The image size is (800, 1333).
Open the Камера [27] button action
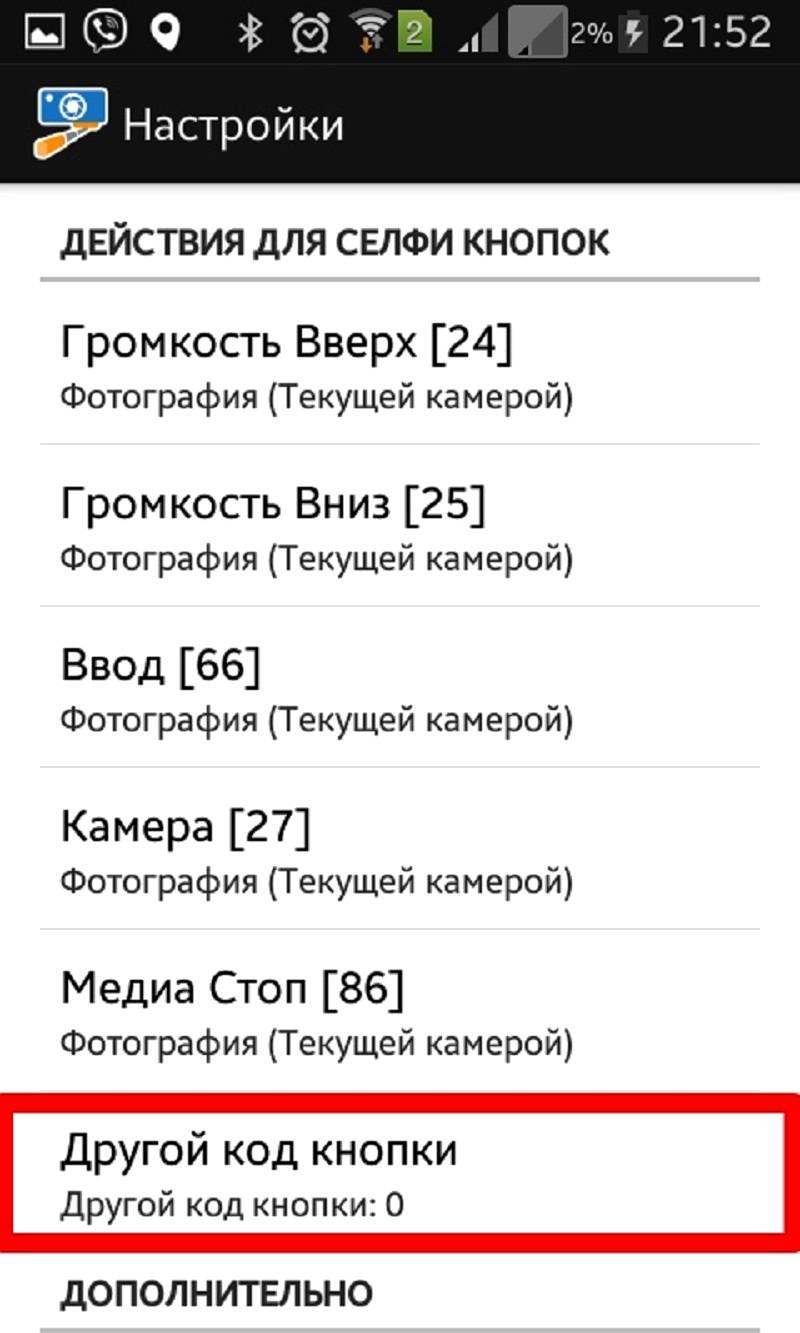(400, 849)
